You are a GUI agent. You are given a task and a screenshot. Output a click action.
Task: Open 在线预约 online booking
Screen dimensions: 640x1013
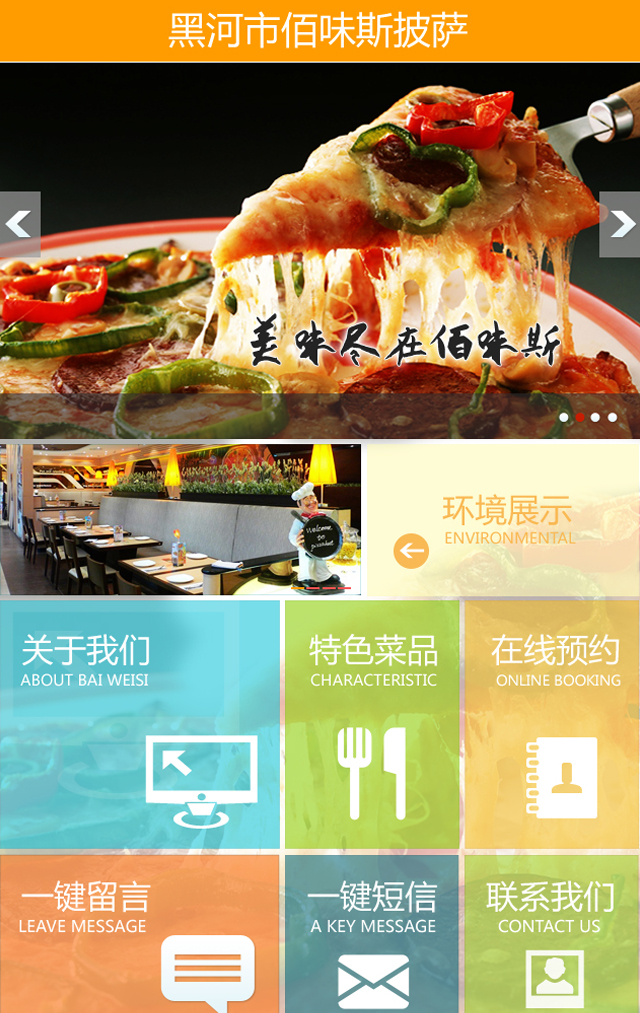point(553,724)
